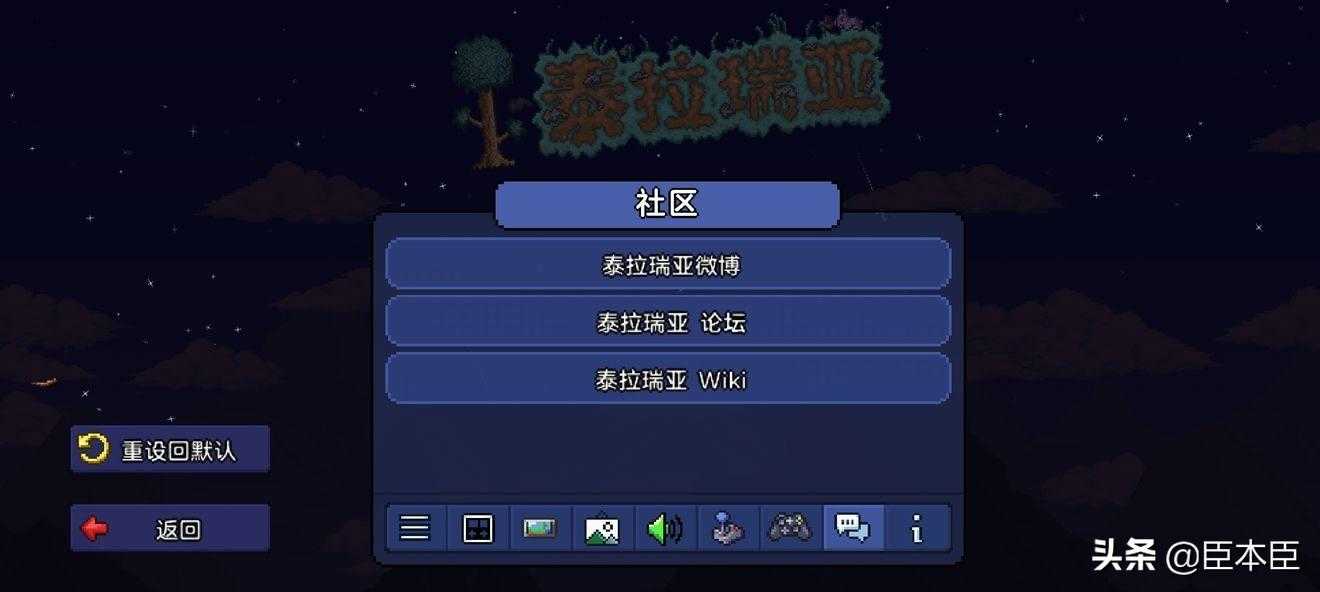Open the 泰拉瑞亚 论坛 forum
Screen dimensions: 1320x592
pos(668,322)
